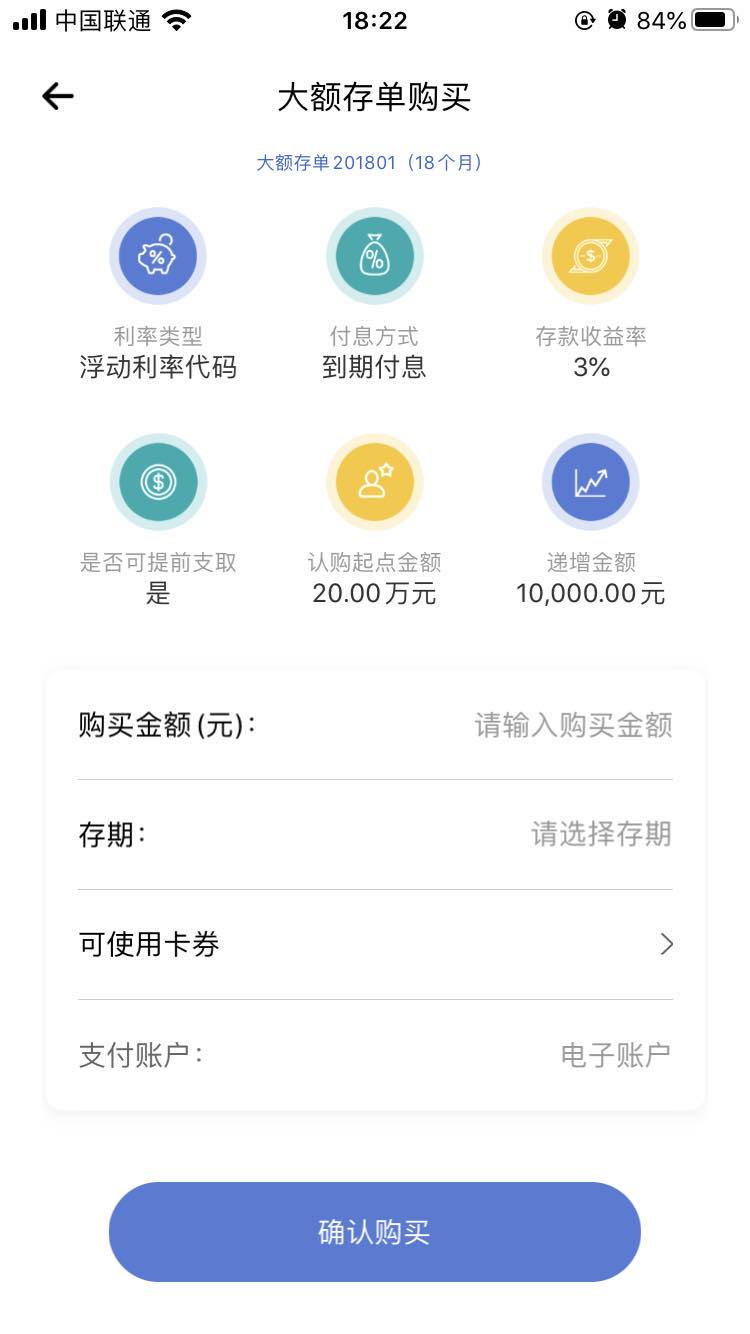750x1334 pixels.
Task: Open the 可使用卡券 available coupons row
Action: (x=375, y=944)
